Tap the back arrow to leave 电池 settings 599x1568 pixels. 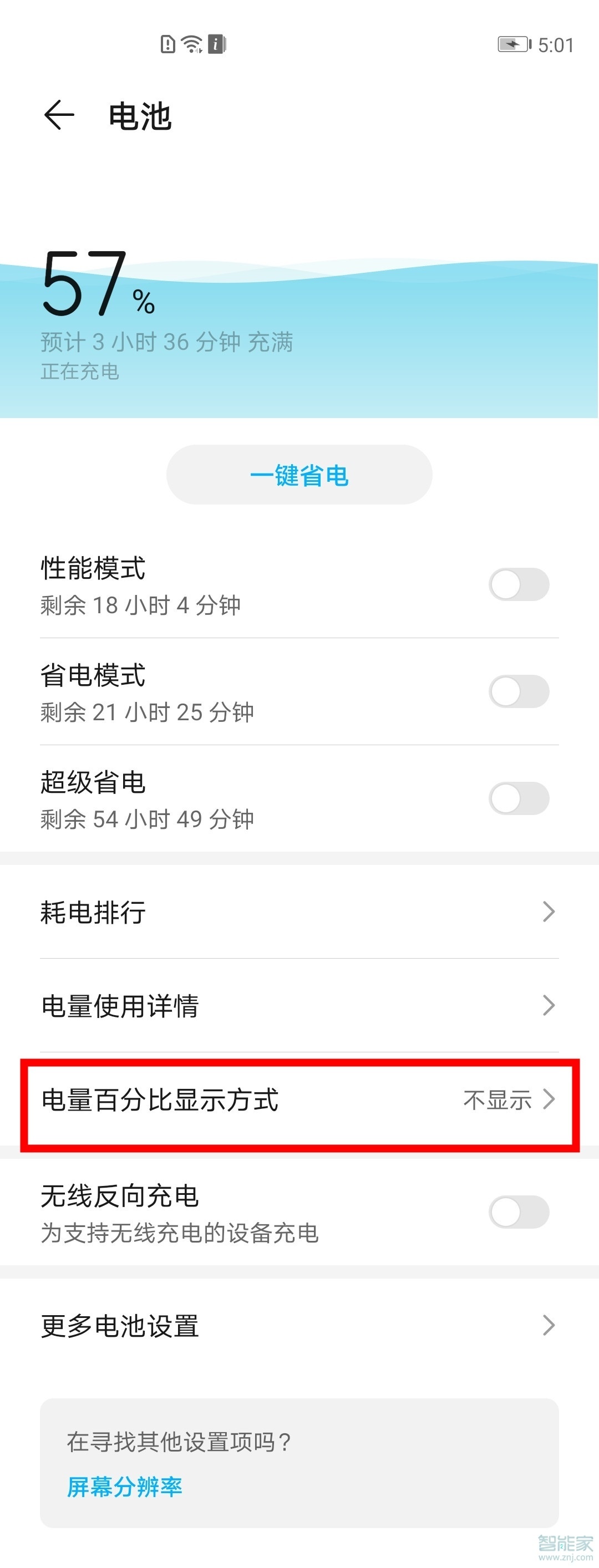click(x=58, y=116)
